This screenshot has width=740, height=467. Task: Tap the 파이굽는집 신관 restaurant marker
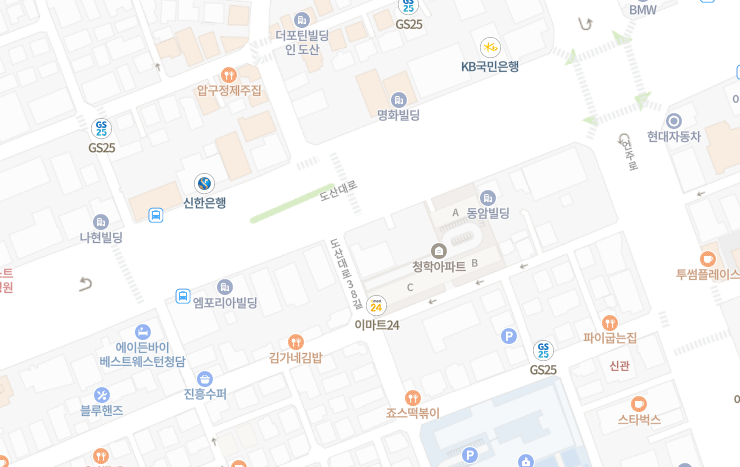point(610,322)
